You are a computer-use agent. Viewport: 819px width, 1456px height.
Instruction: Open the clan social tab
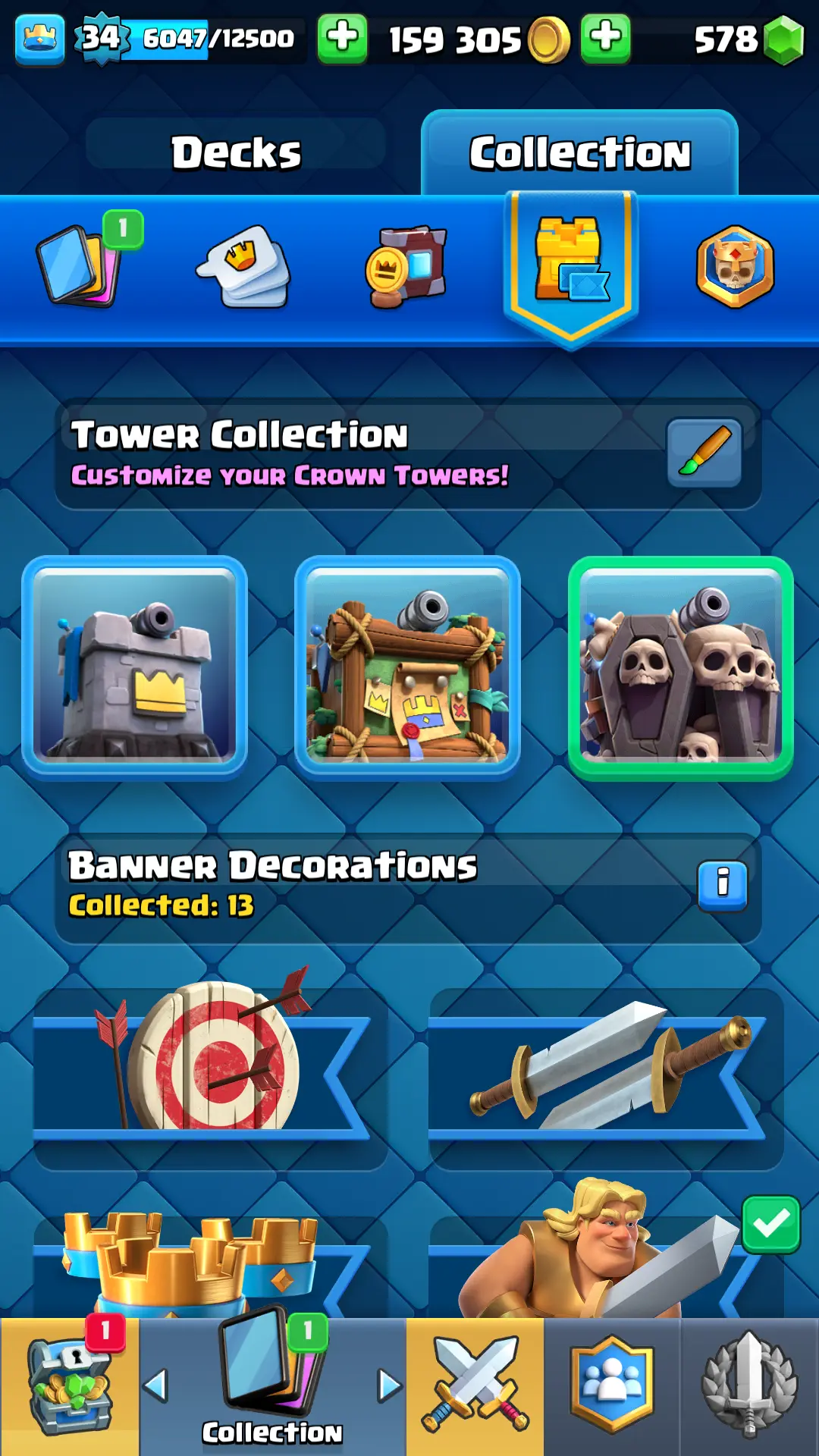(612, 1386)
